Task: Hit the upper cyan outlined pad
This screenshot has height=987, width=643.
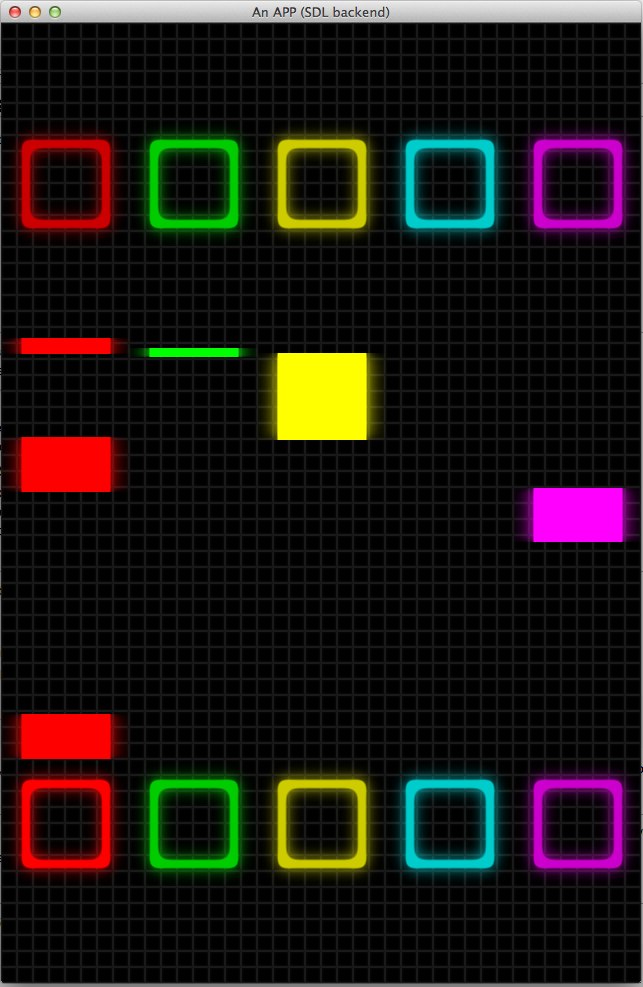Action: coord(450,184)
